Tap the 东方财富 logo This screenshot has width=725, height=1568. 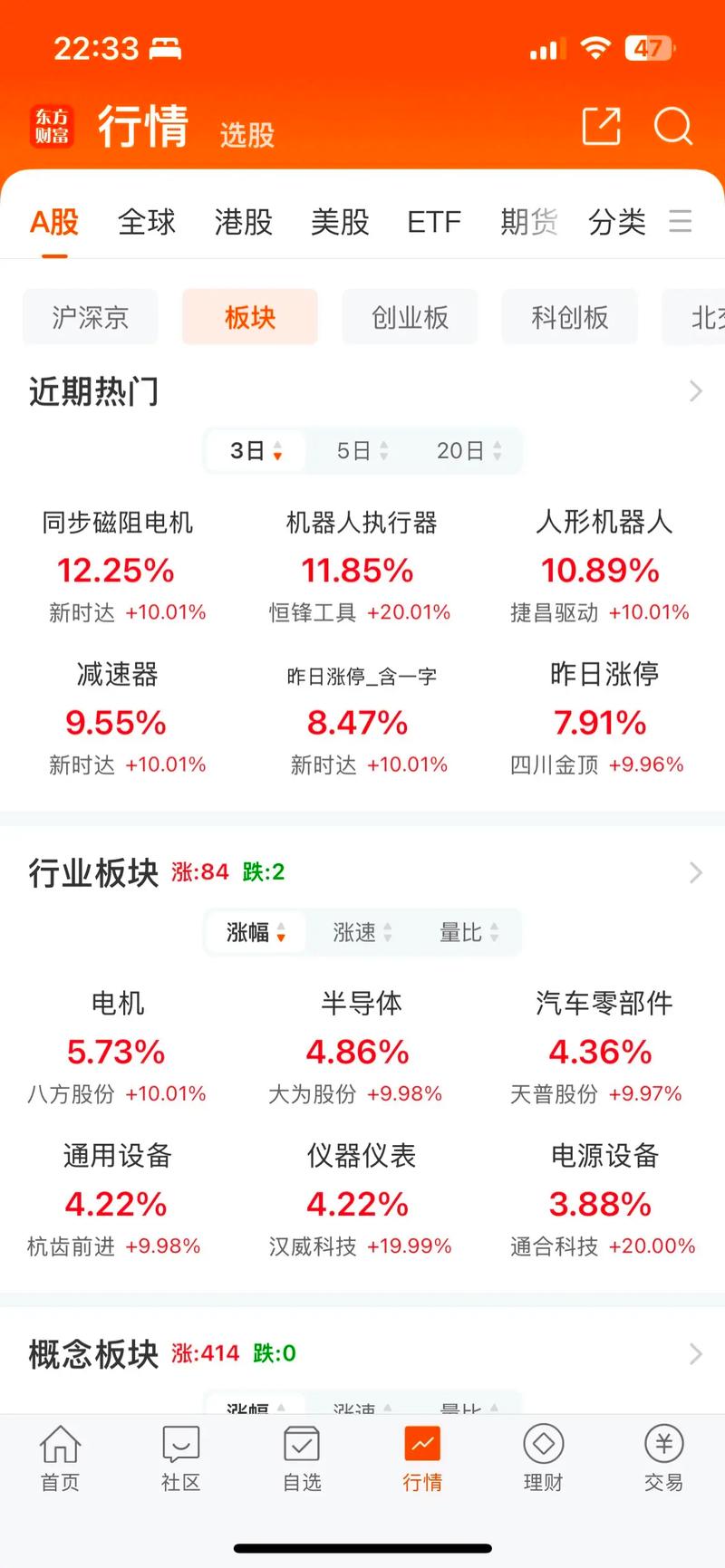[52, 126]
